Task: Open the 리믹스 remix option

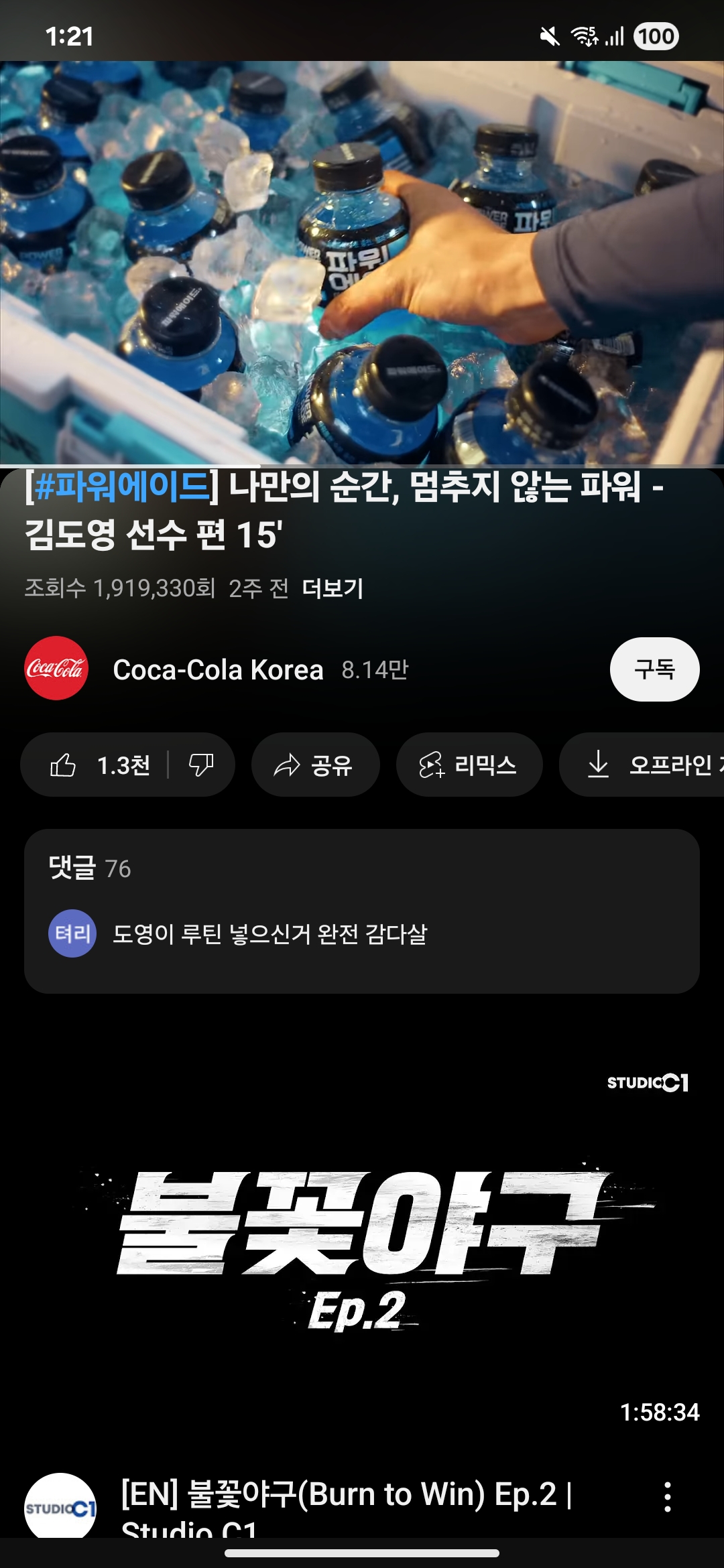Action: pyautogui.click(x=469, y=765)
